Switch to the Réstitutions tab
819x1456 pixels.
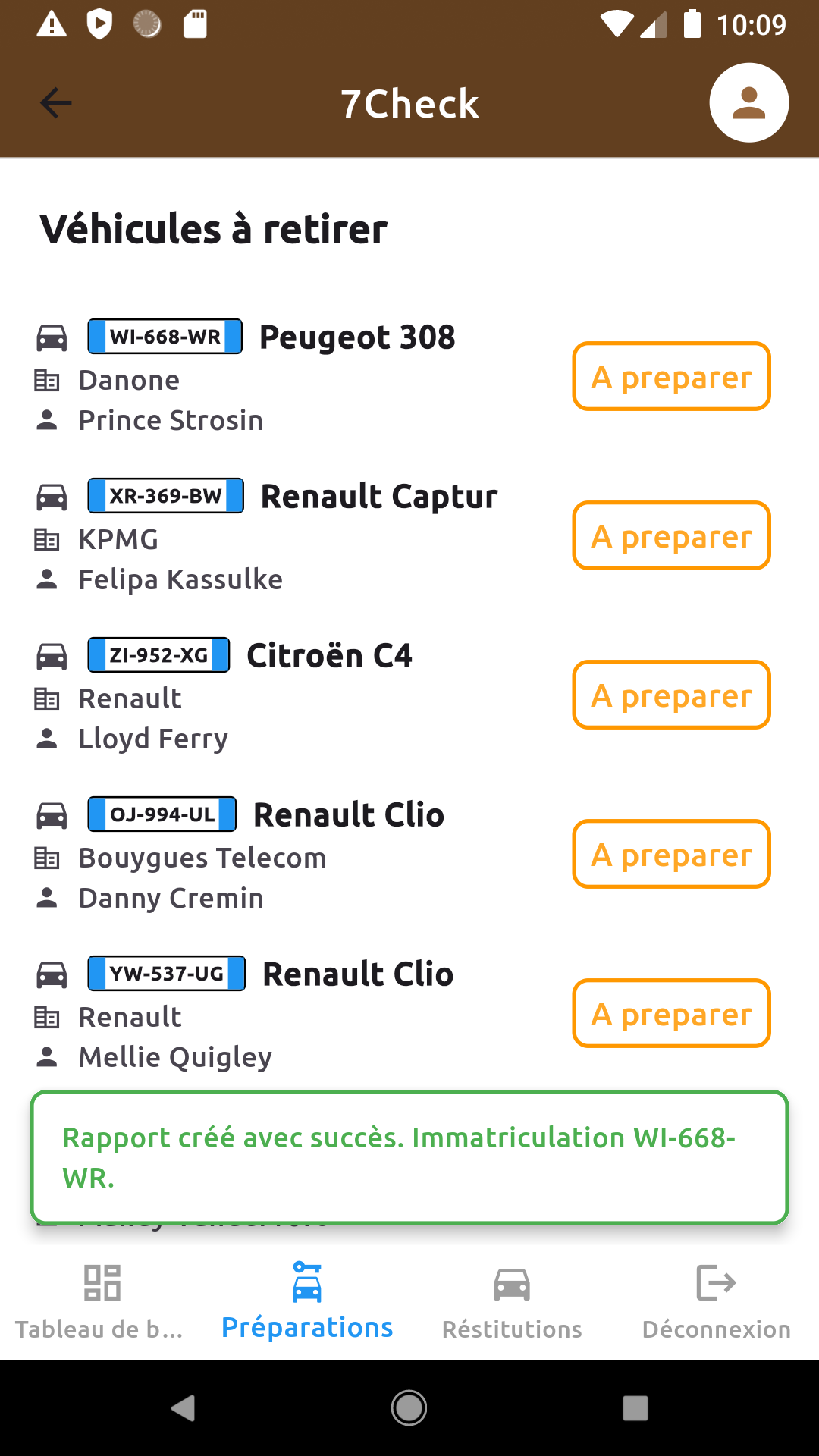click(512, 1302)
